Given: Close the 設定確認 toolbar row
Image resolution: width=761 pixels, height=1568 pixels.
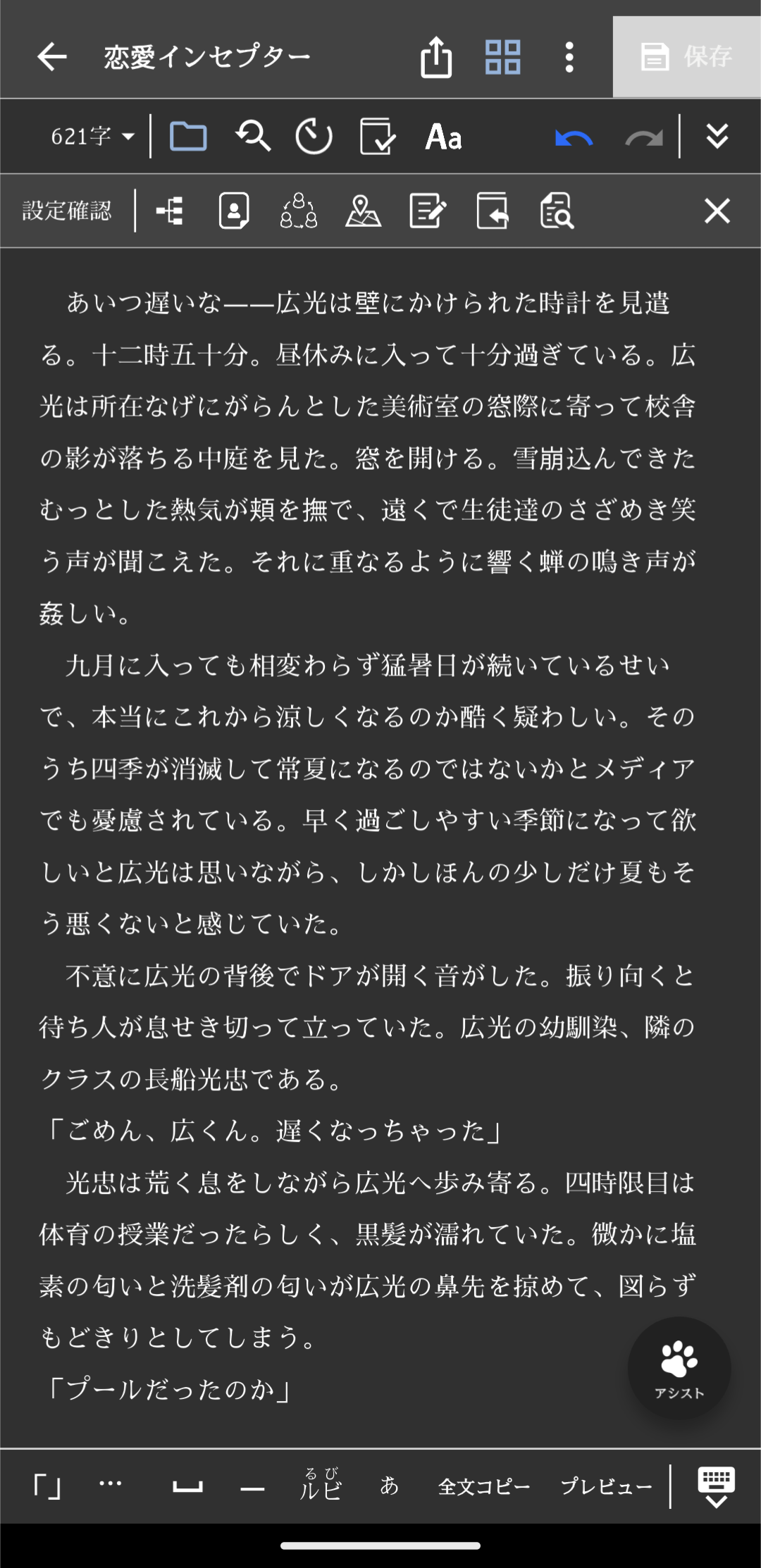Looking at the screenshot, I should (717, 211).
